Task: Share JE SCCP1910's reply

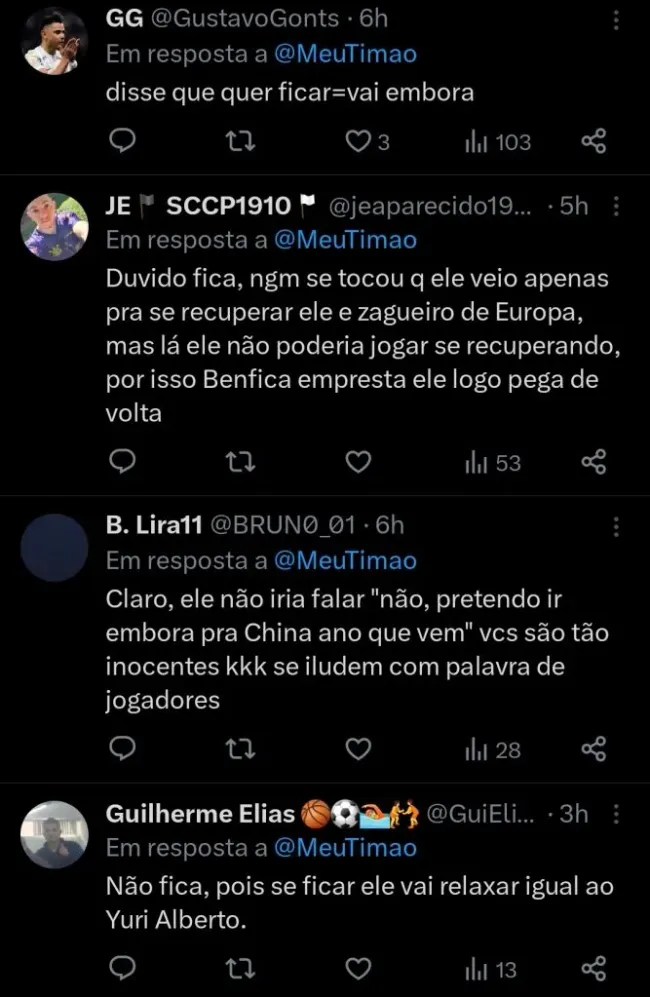Action: click(x=594, y=462)
